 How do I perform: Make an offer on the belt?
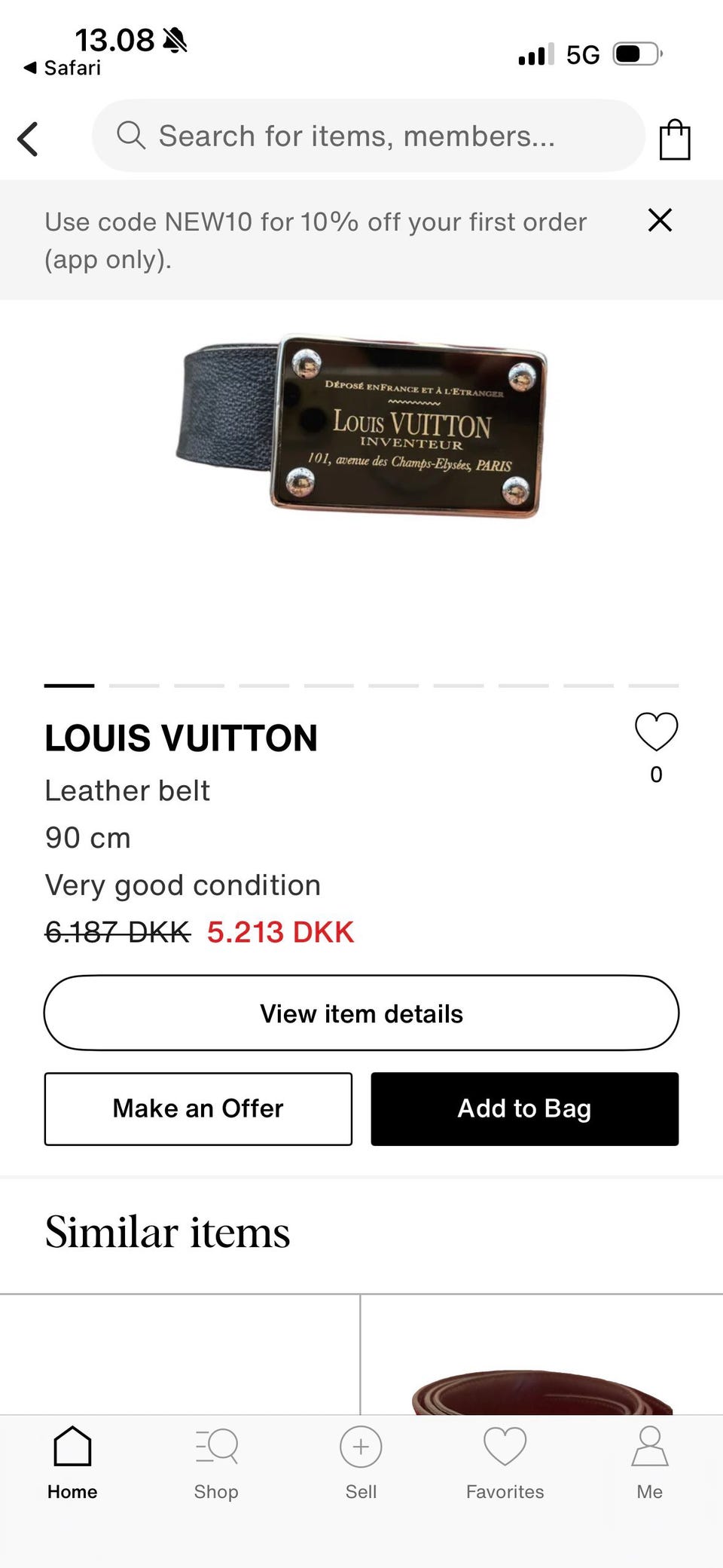(198, 1109)
